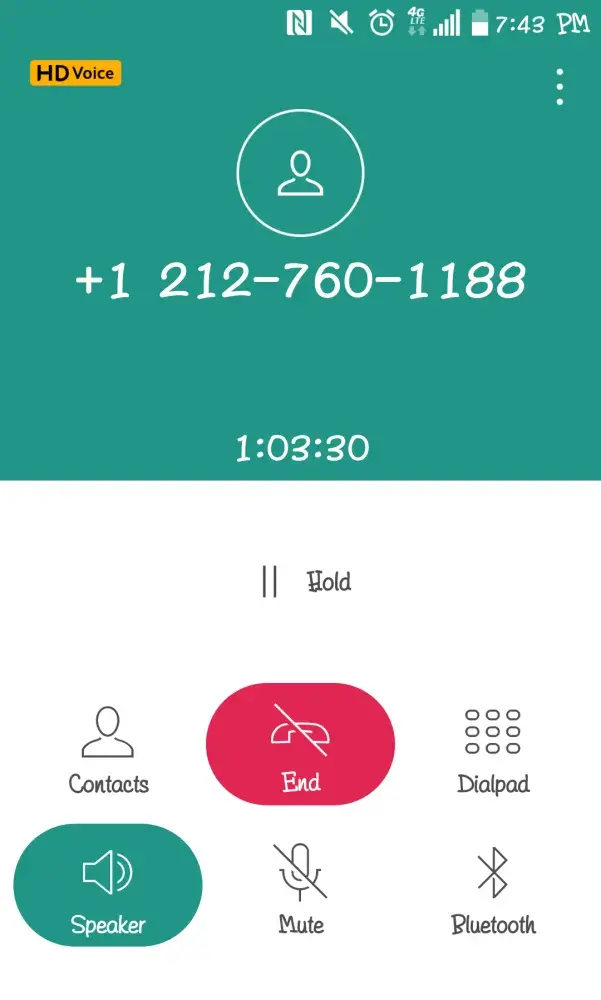601x1000 pixels.
Task: Open Contacts during the call
Action: tap(108, 750)
